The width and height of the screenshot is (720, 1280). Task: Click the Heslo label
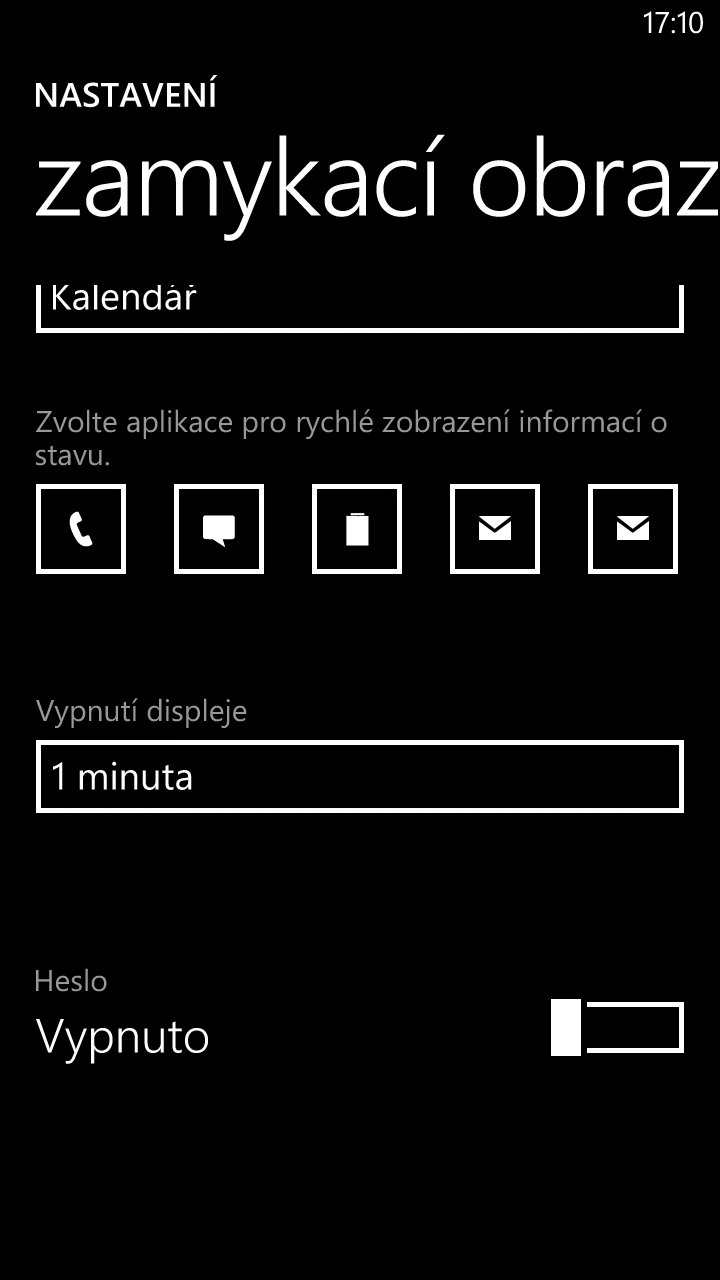pyautogui.click(x=71, y=981)
